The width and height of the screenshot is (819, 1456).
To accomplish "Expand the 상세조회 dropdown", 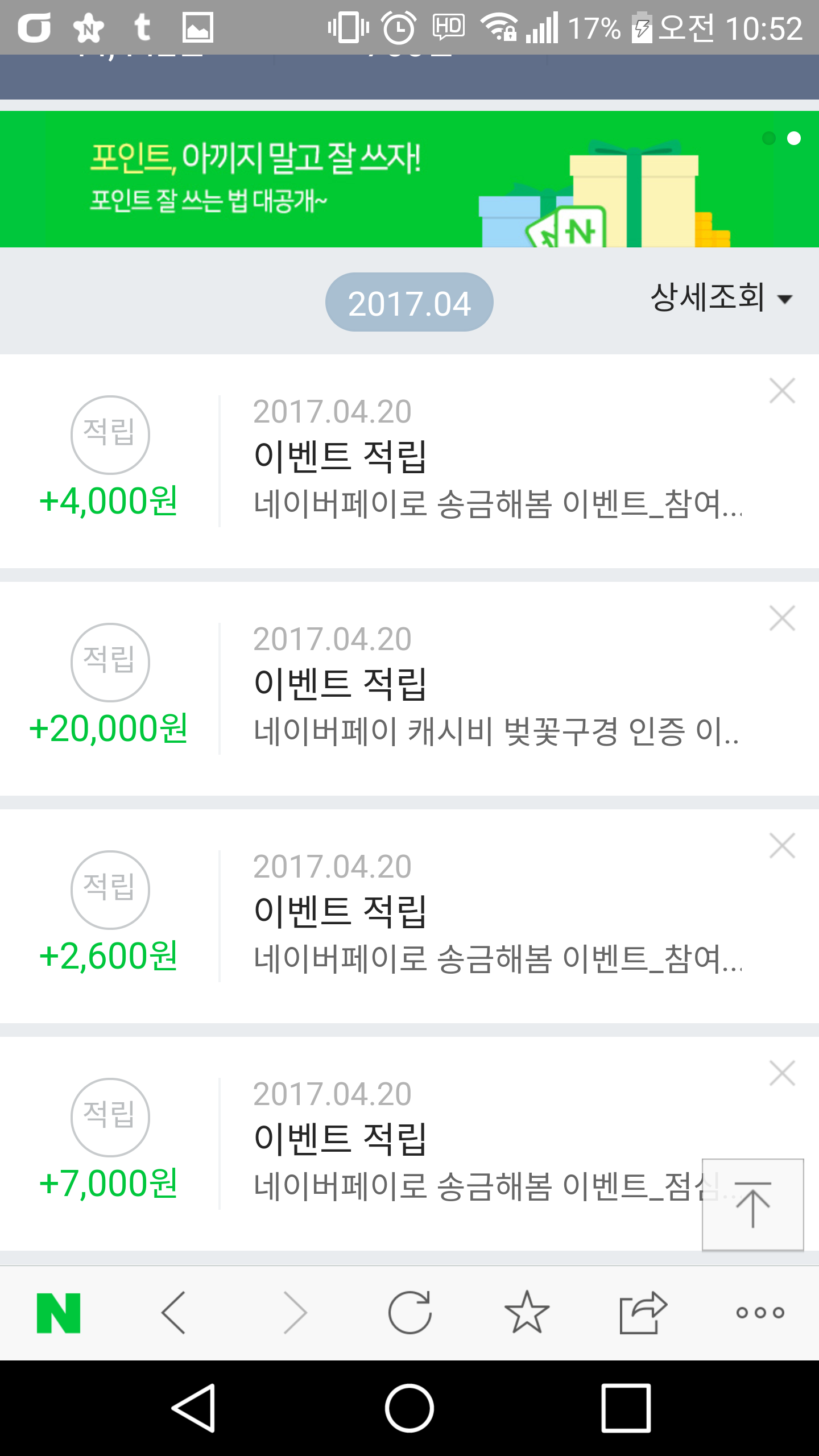I will pos(721,297).
